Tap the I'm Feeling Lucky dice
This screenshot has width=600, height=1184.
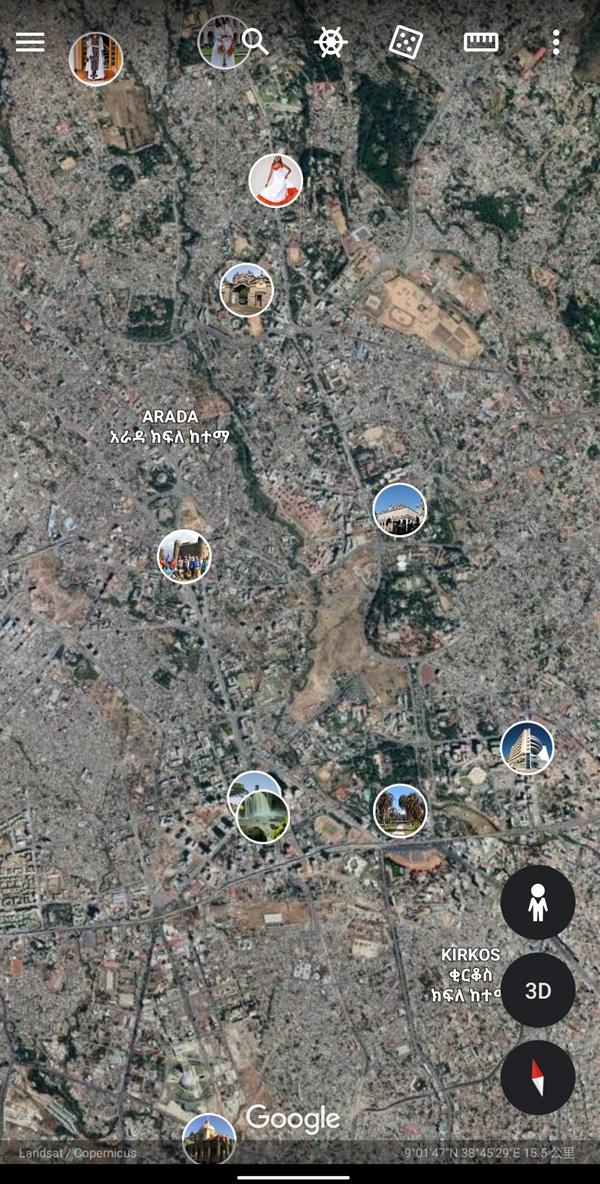[405, 42]
